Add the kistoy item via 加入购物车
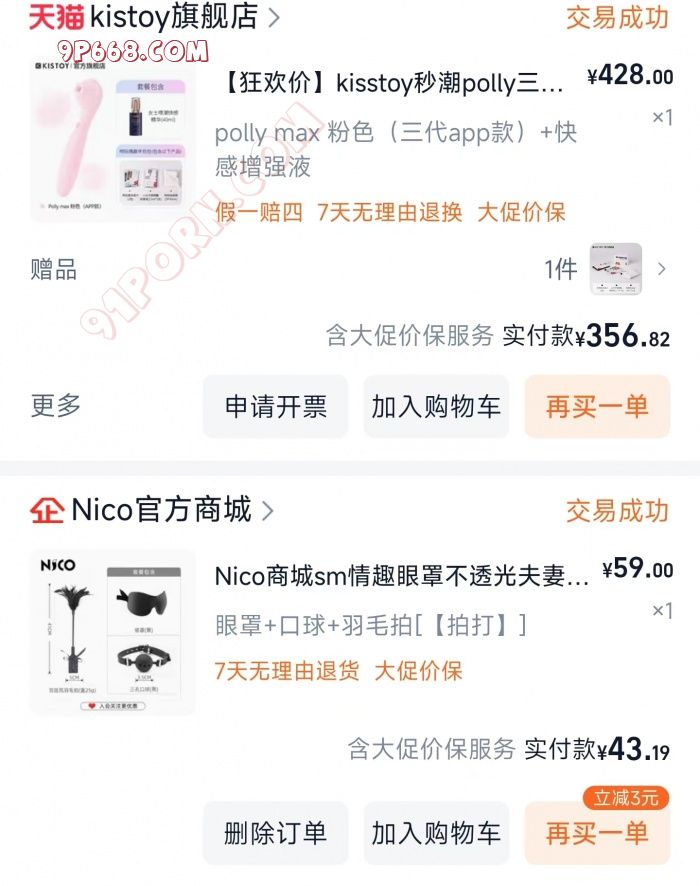 [436, 407]
